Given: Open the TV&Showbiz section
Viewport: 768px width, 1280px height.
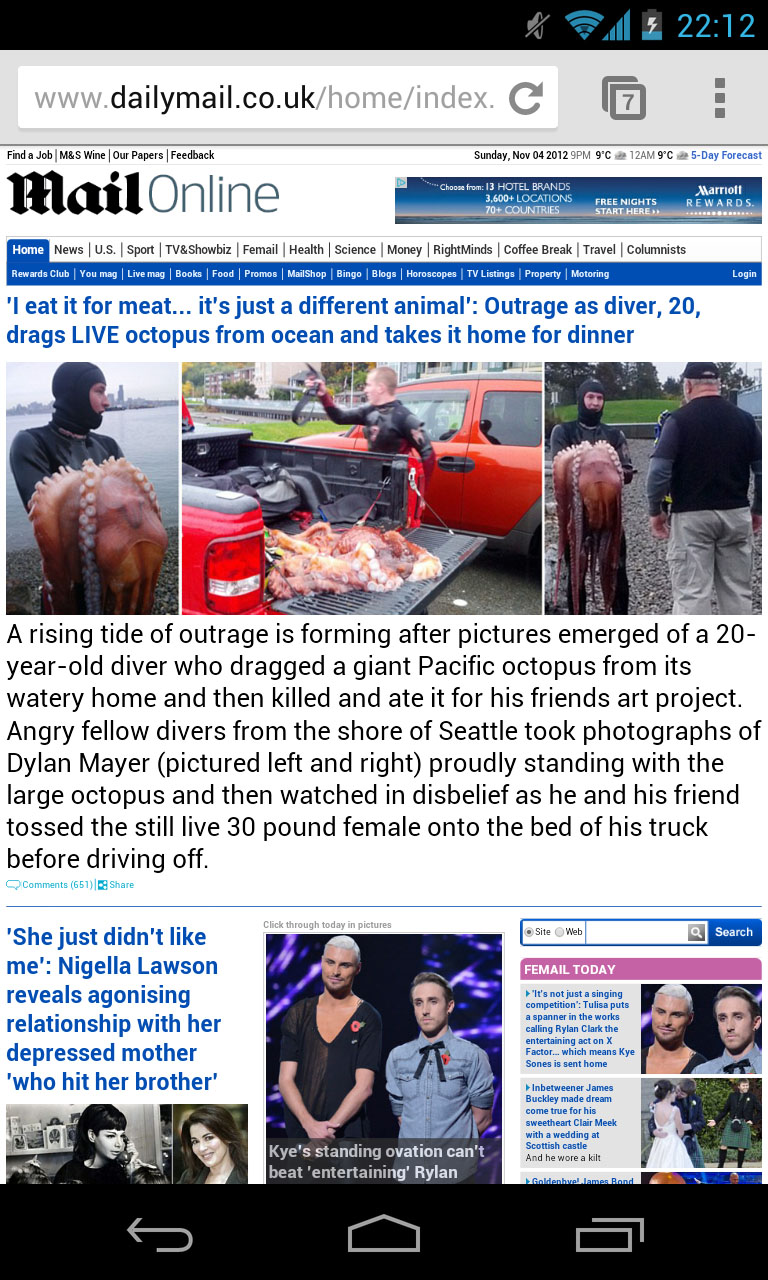Looking at the screenshot, I should tap(198, 250).
